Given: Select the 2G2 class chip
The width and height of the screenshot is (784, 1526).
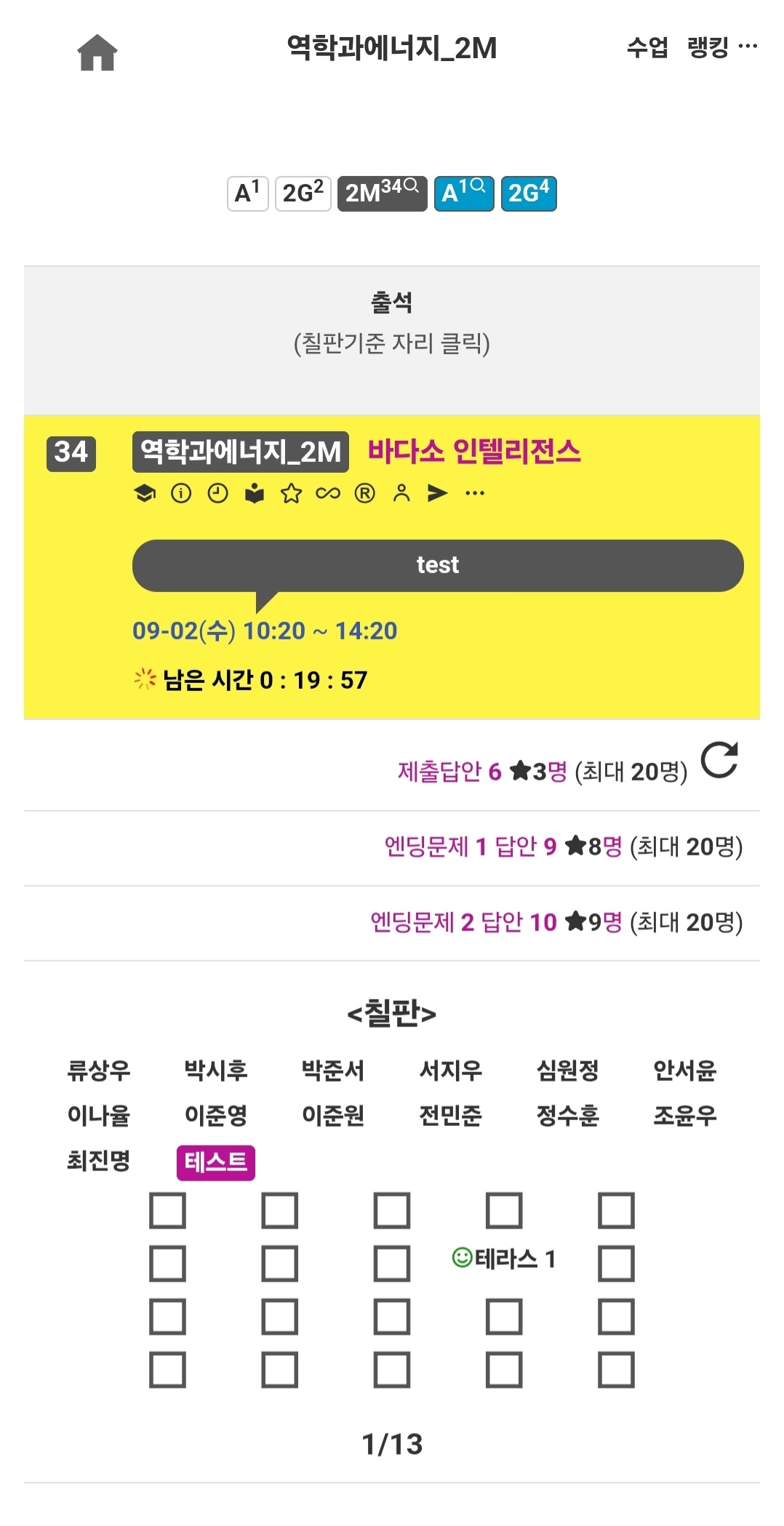Looking at the screenshot, I should coord(303,193).
